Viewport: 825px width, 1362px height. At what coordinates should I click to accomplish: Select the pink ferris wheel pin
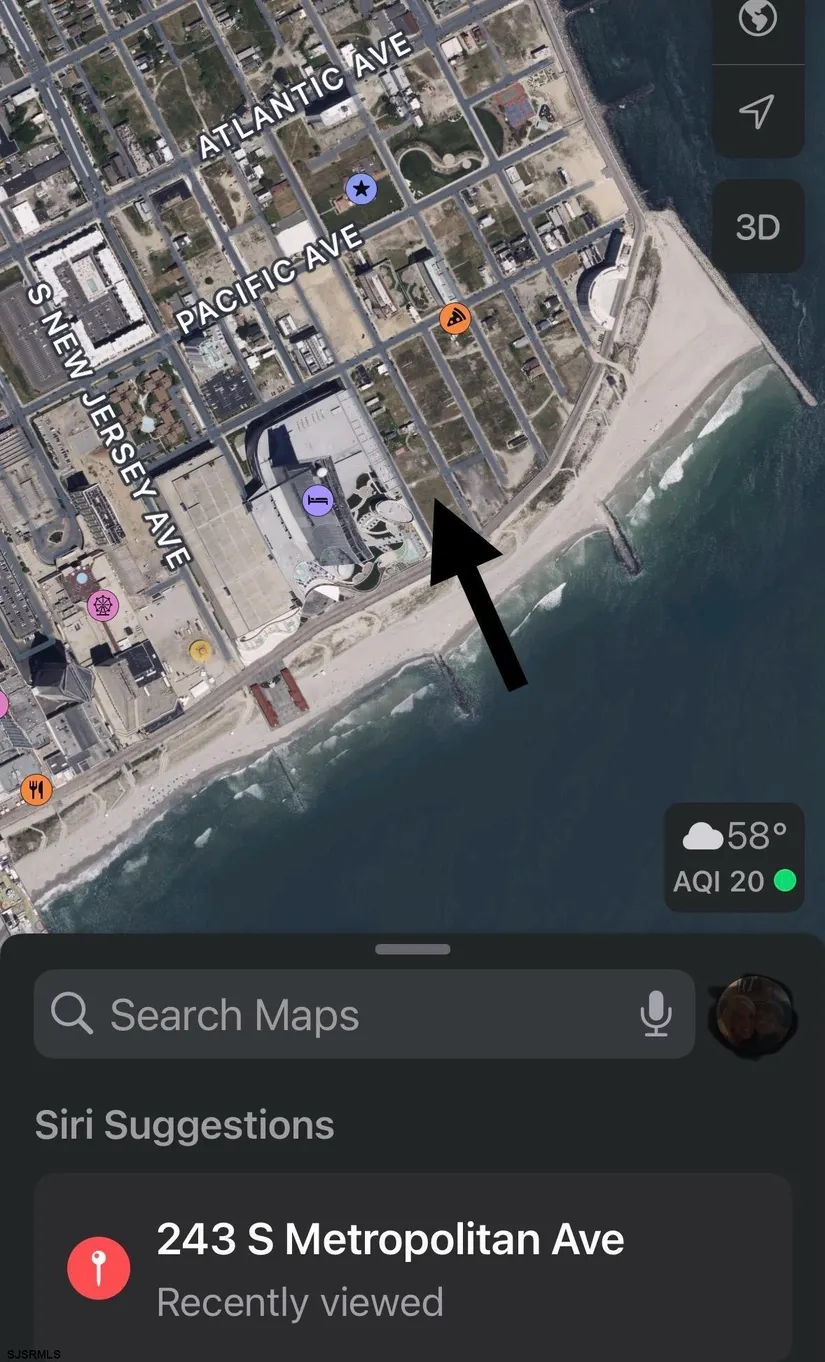point(101,604)
